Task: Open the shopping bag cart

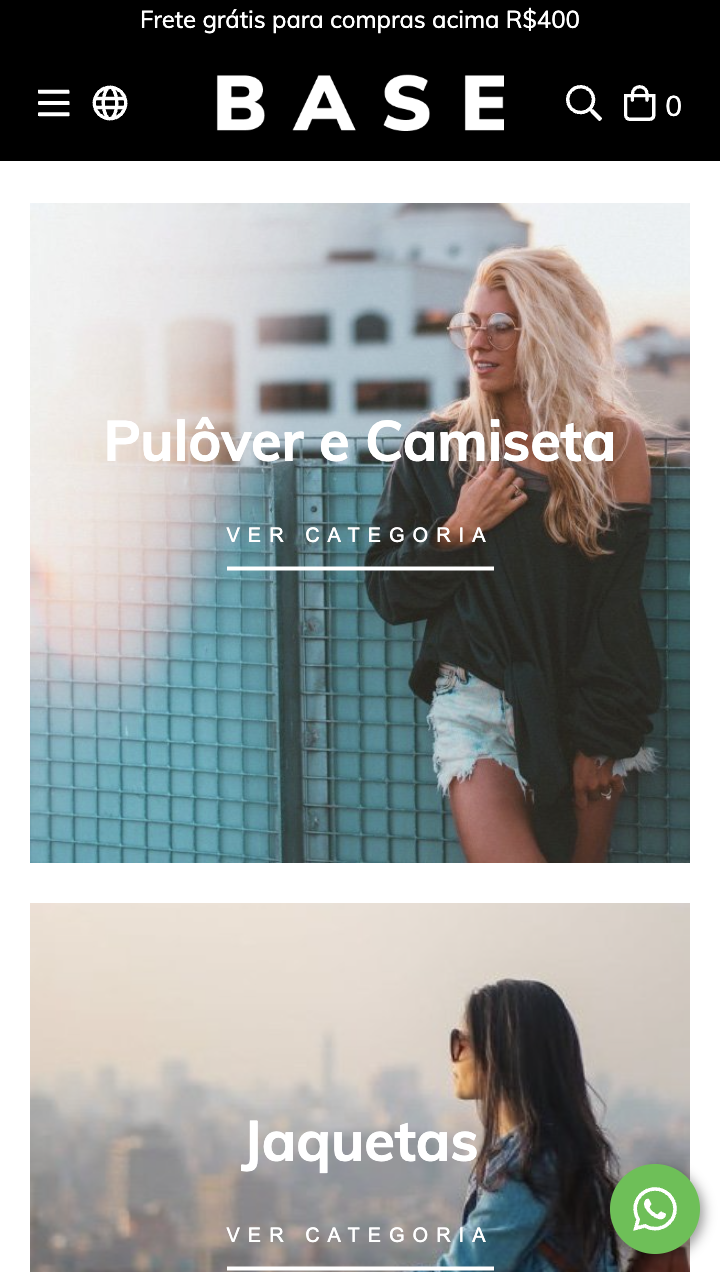Action: click(640, 103)
